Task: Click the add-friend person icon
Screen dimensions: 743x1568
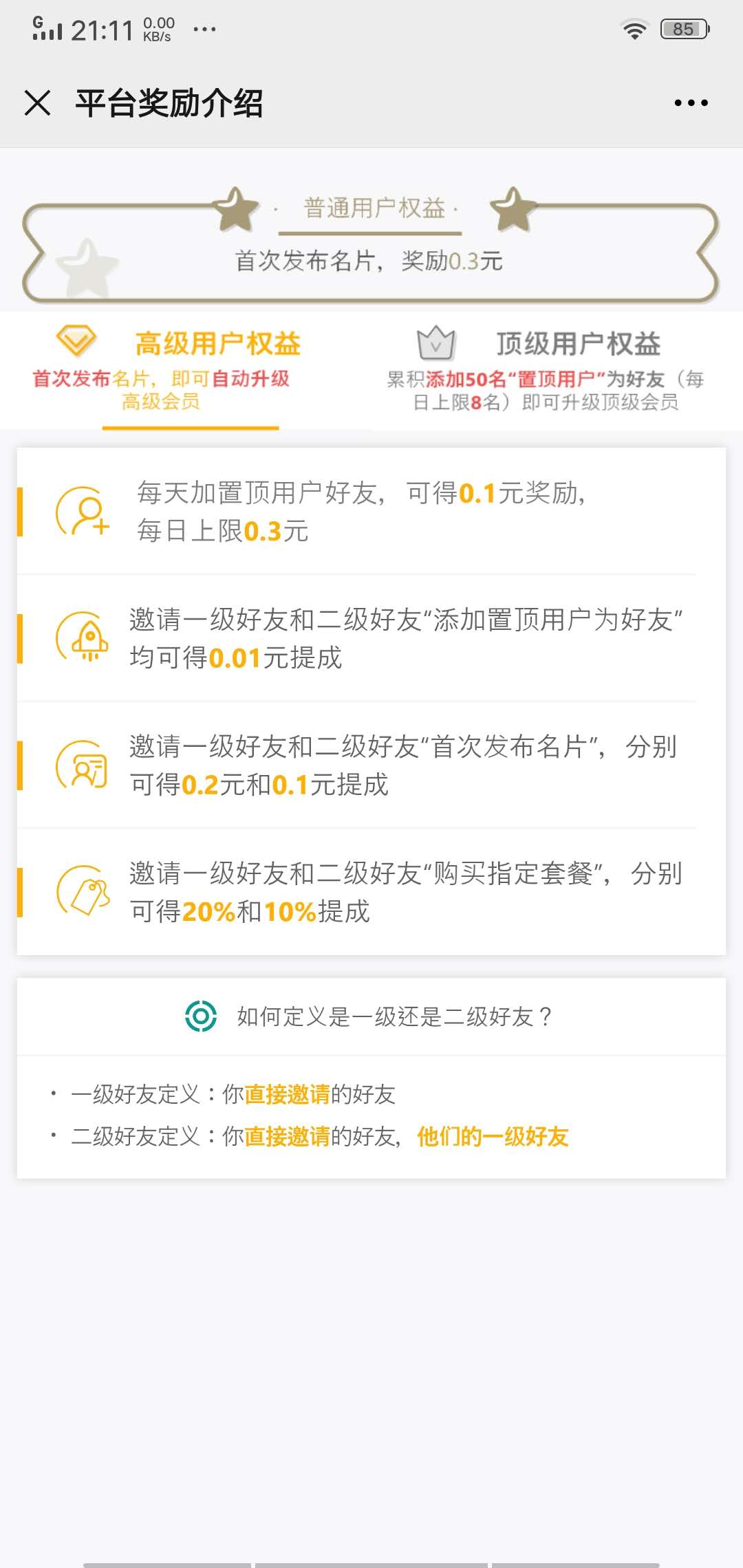Action: pyautogui.click(x=83, y=512)
